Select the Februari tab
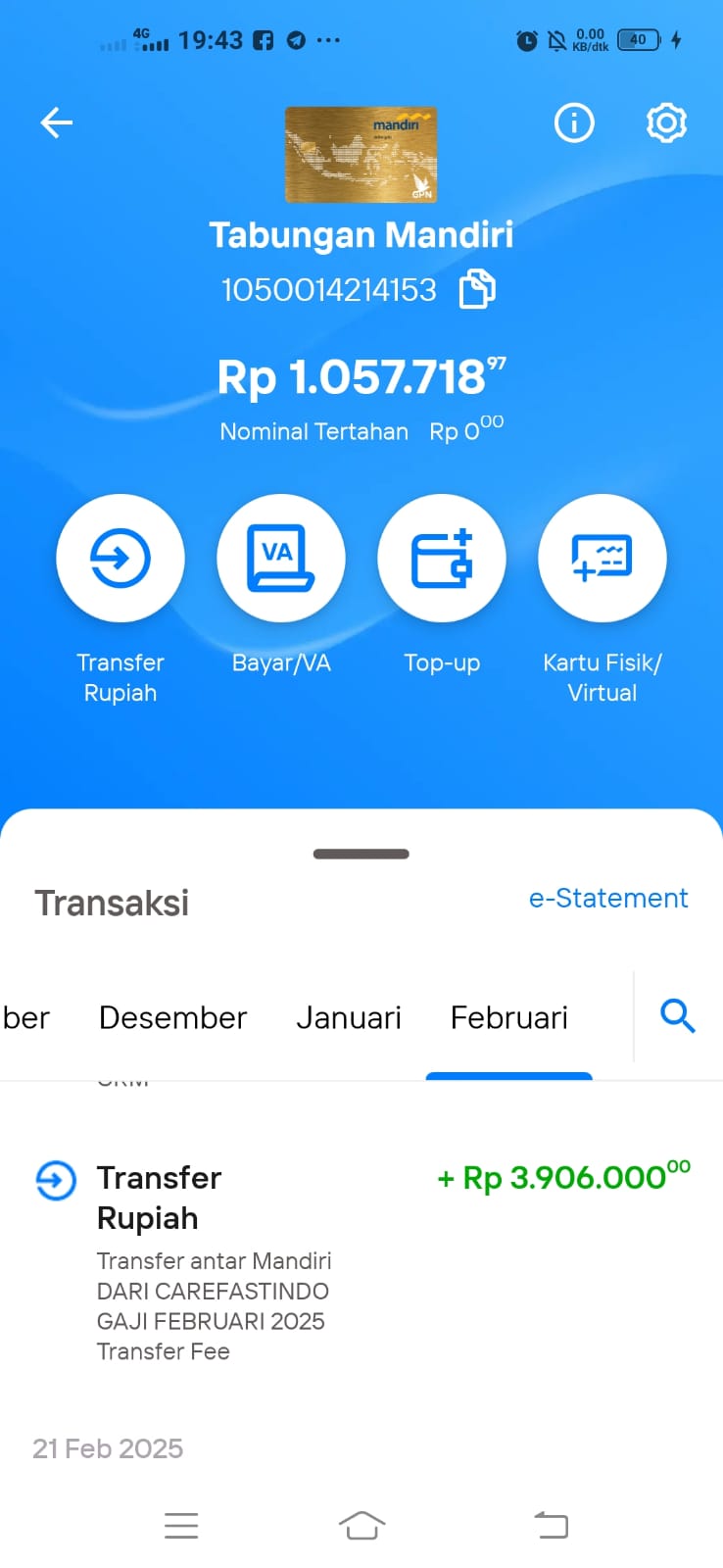723x1568 pixels. point(508,1017)
